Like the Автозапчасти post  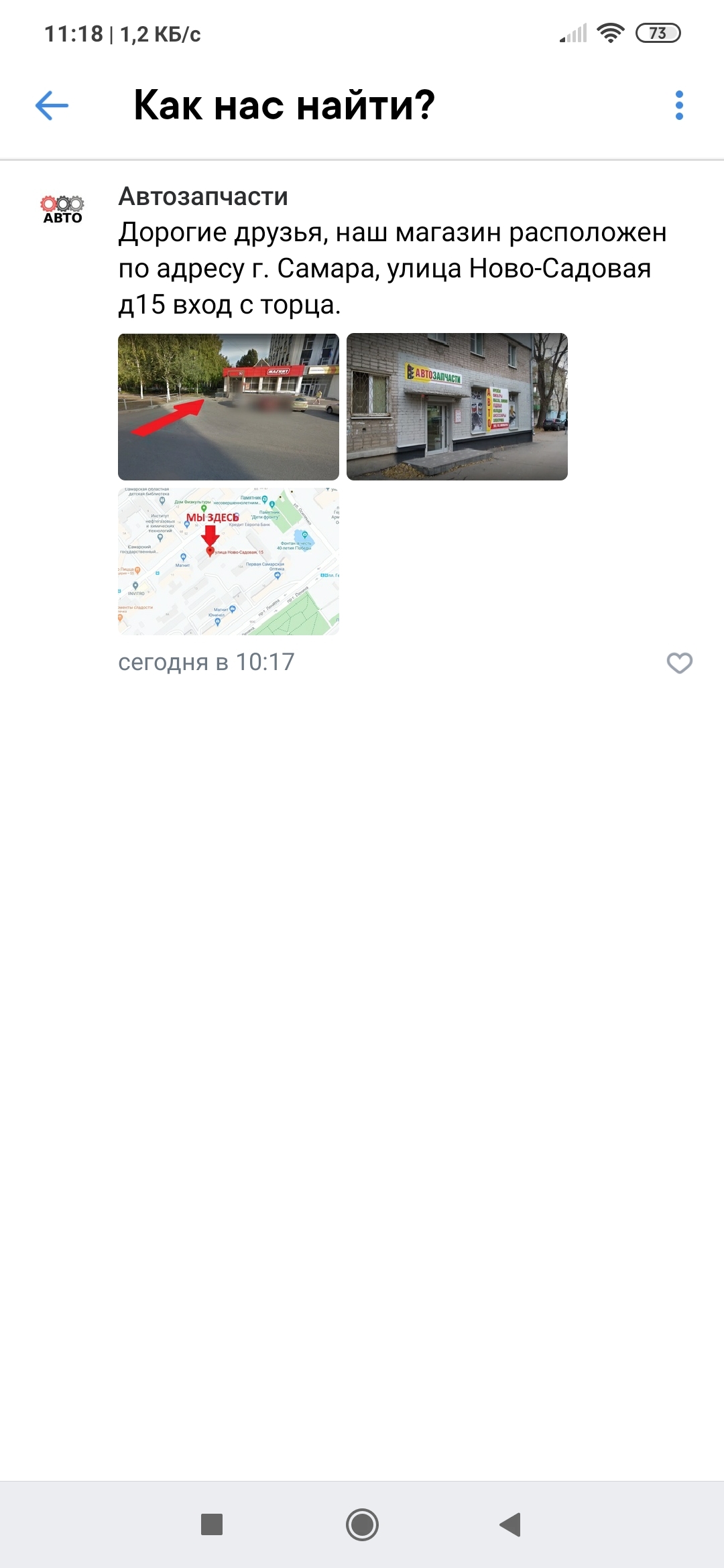pos(679,663)
